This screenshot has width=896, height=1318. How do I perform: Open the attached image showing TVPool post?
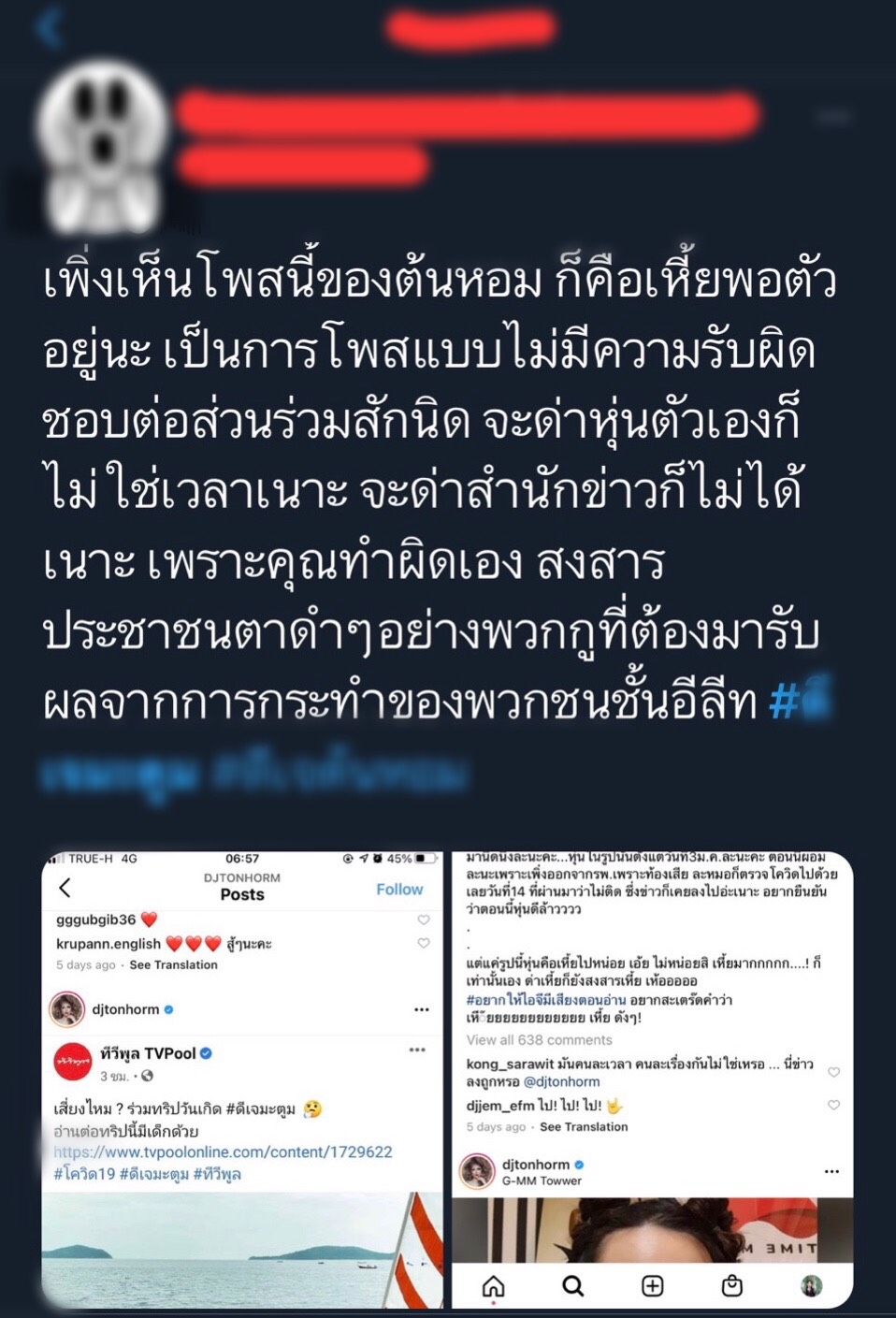(242, 1079)
